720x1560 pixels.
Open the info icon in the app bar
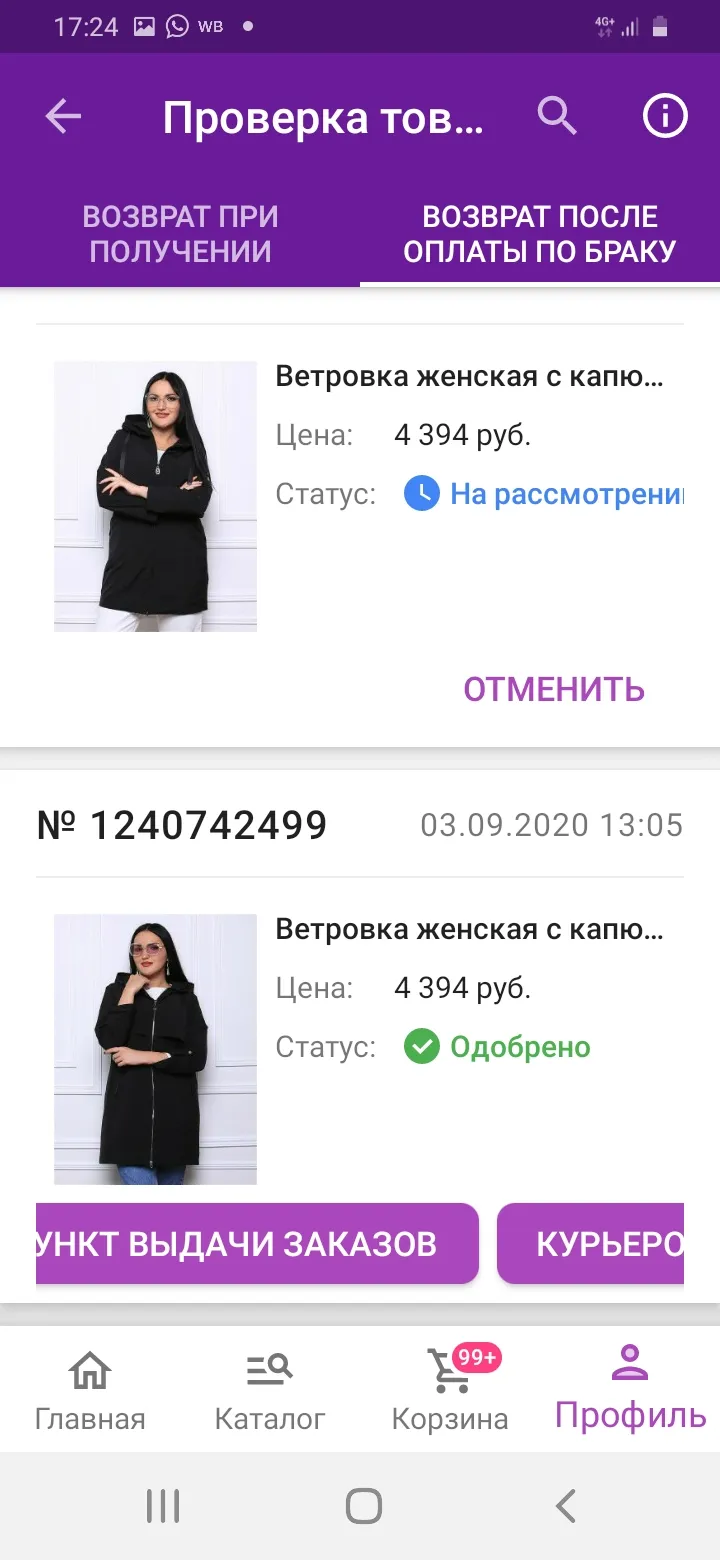tap(665, 117)
